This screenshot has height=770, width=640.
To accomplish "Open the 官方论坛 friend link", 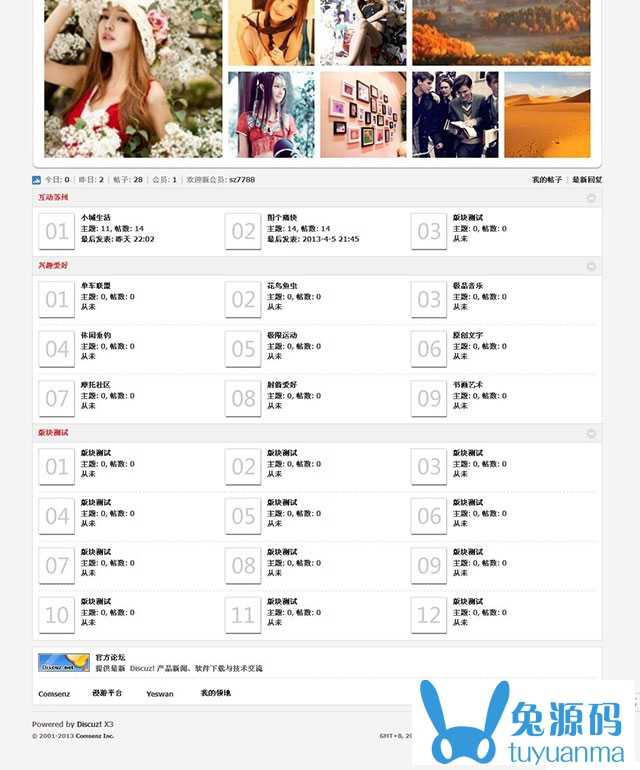I will (x=110, y=657).
